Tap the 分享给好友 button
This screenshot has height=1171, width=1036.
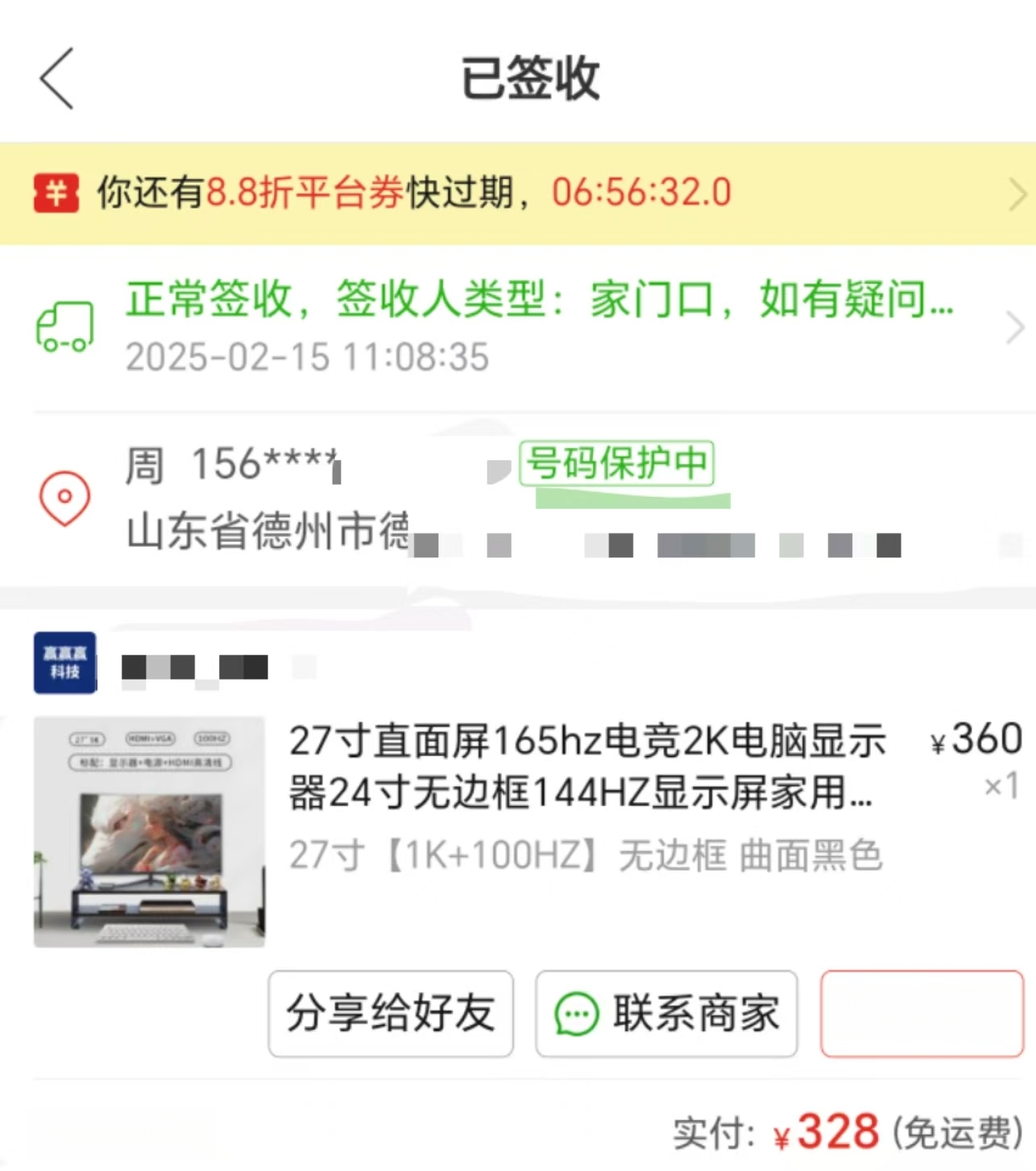[391, 1013]
